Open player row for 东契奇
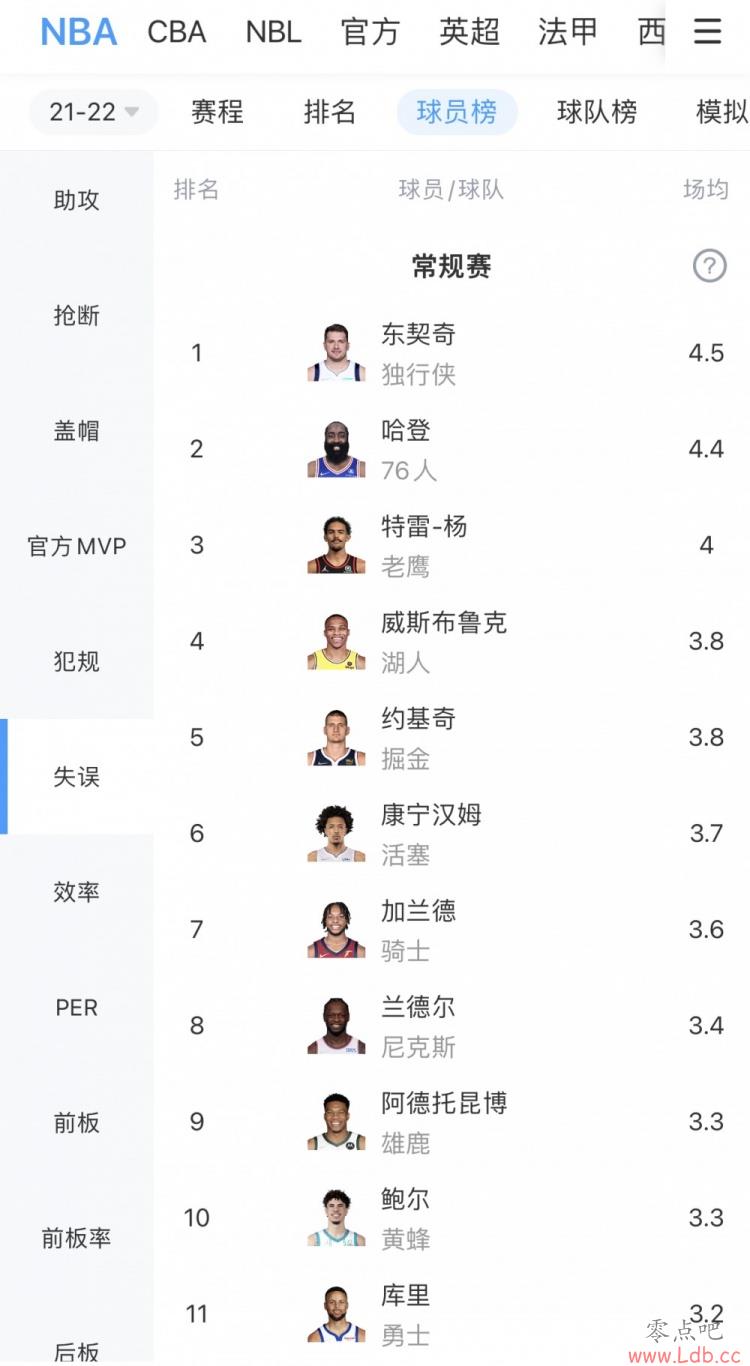Viewport: 750px width, 1366px height. pyautogui.click(x=452, y=353)
